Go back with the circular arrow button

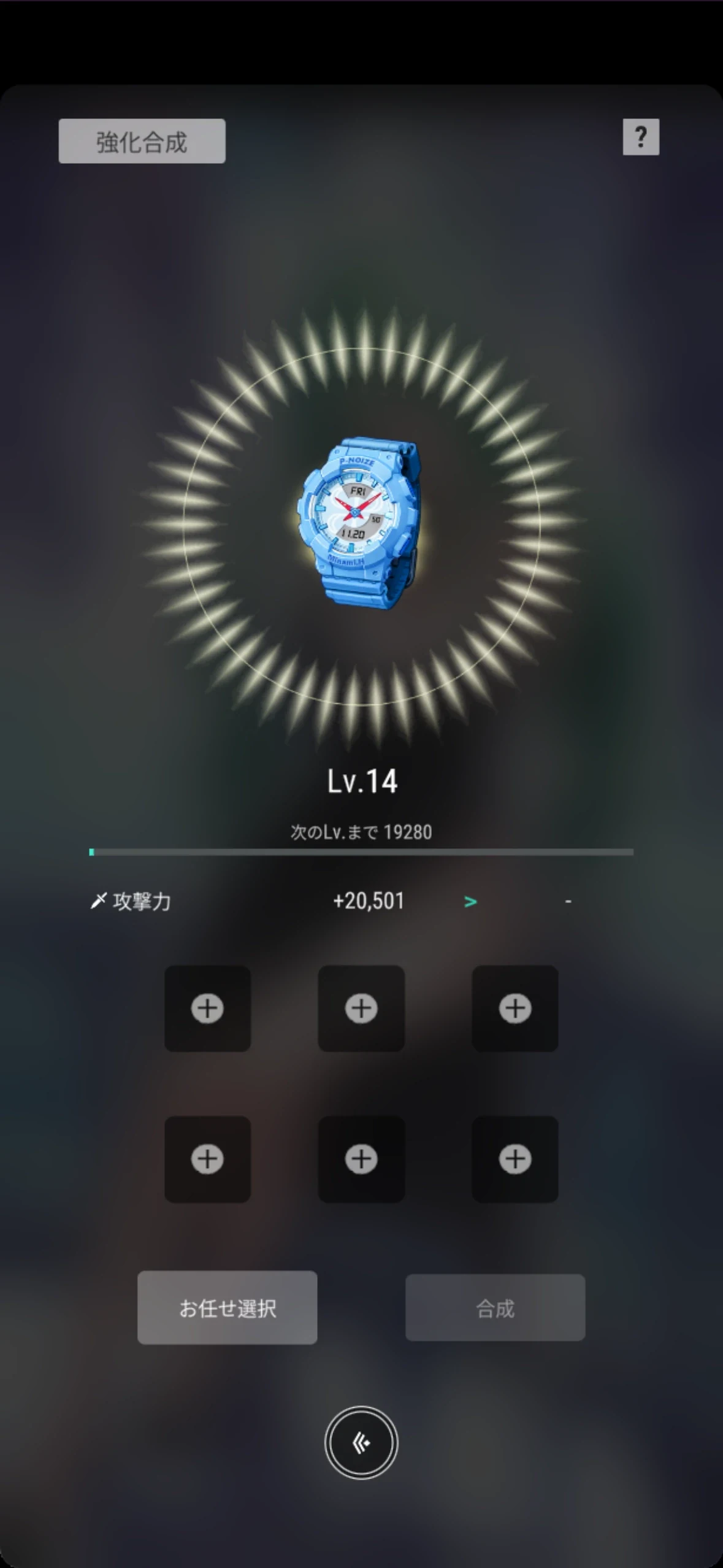[x=361, y=1443]
